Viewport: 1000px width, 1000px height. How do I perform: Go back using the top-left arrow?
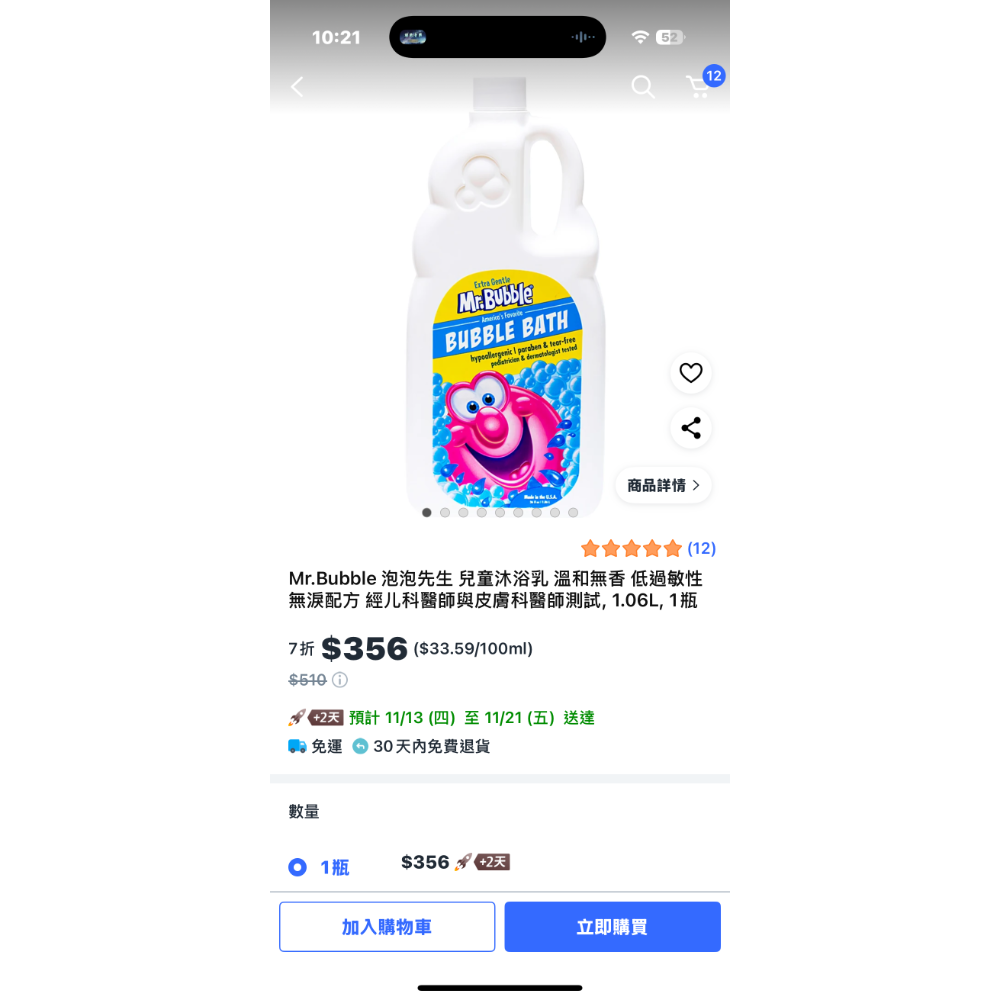[297, 87]
